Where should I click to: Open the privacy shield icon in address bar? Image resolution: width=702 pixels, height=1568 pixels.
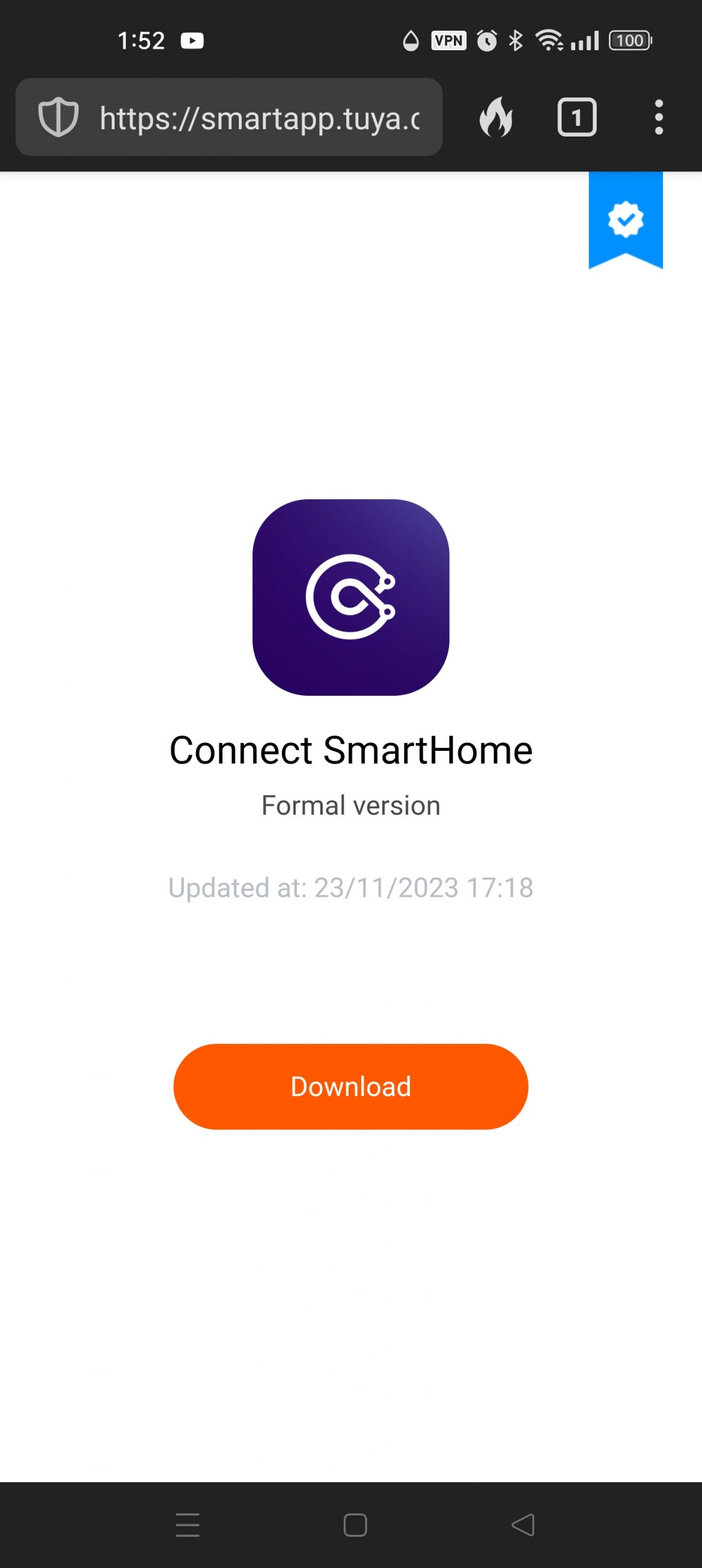[58, 117]
